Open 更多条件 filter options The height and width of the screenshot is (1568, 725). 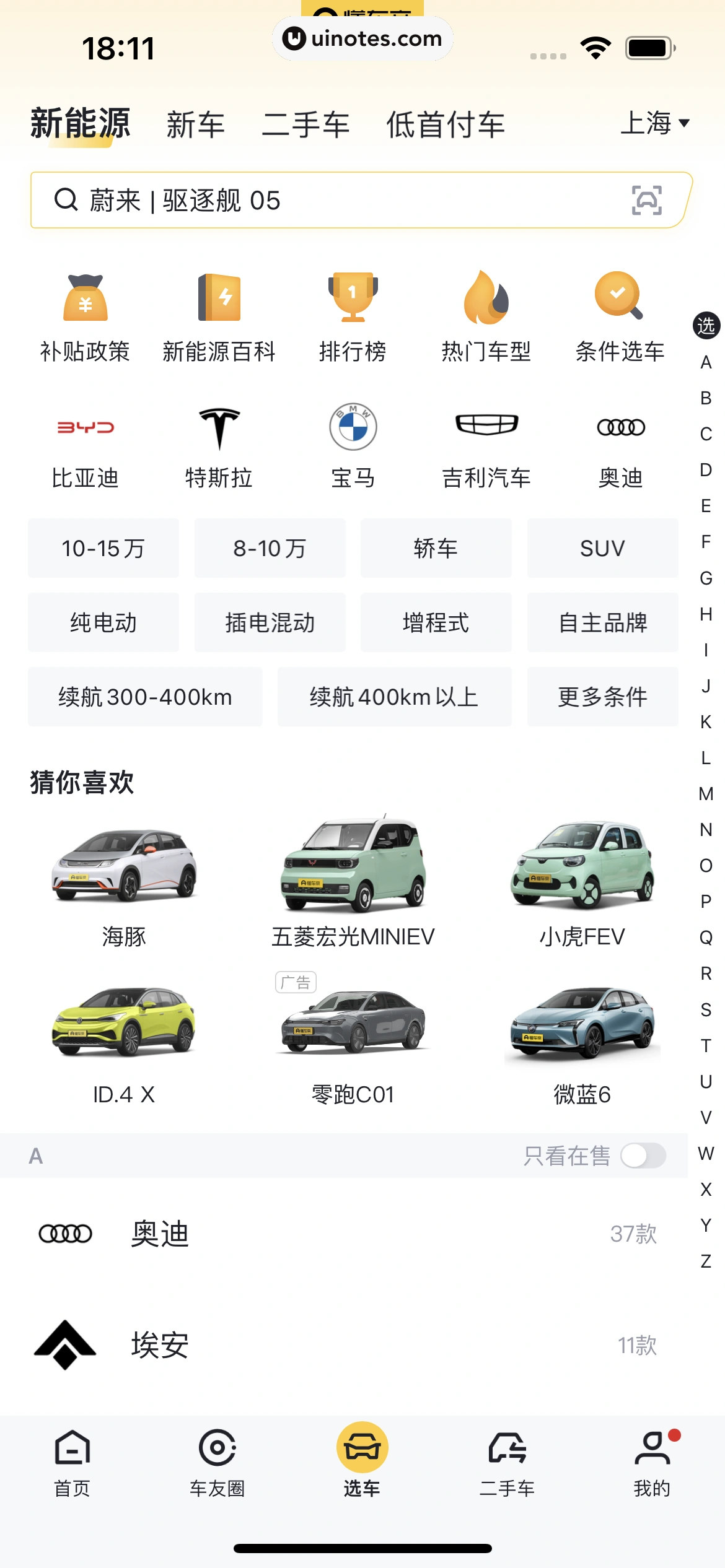(602, 697)
